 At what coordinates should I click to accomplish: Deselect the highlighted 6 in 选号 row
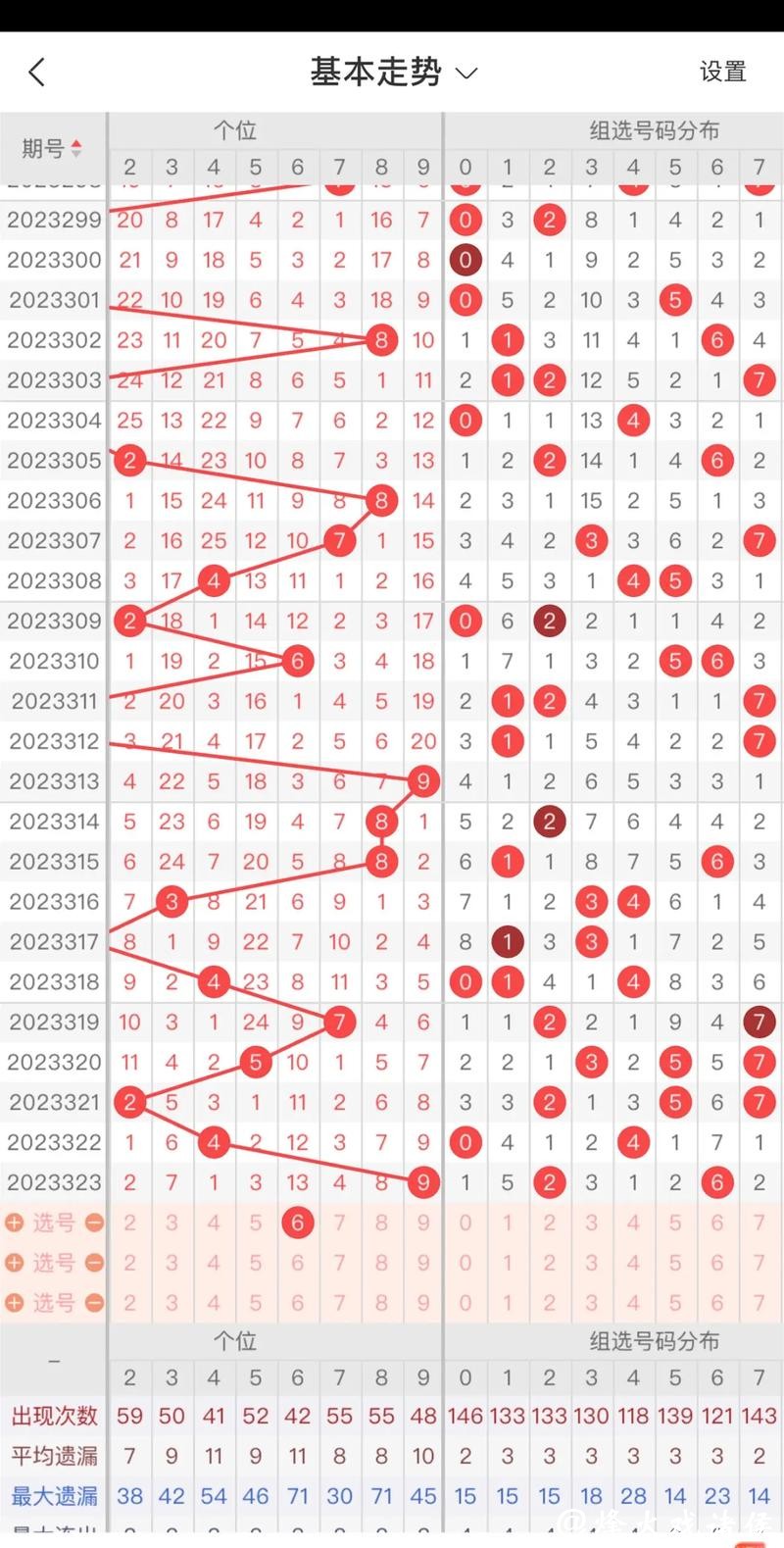pos(297,1223)
